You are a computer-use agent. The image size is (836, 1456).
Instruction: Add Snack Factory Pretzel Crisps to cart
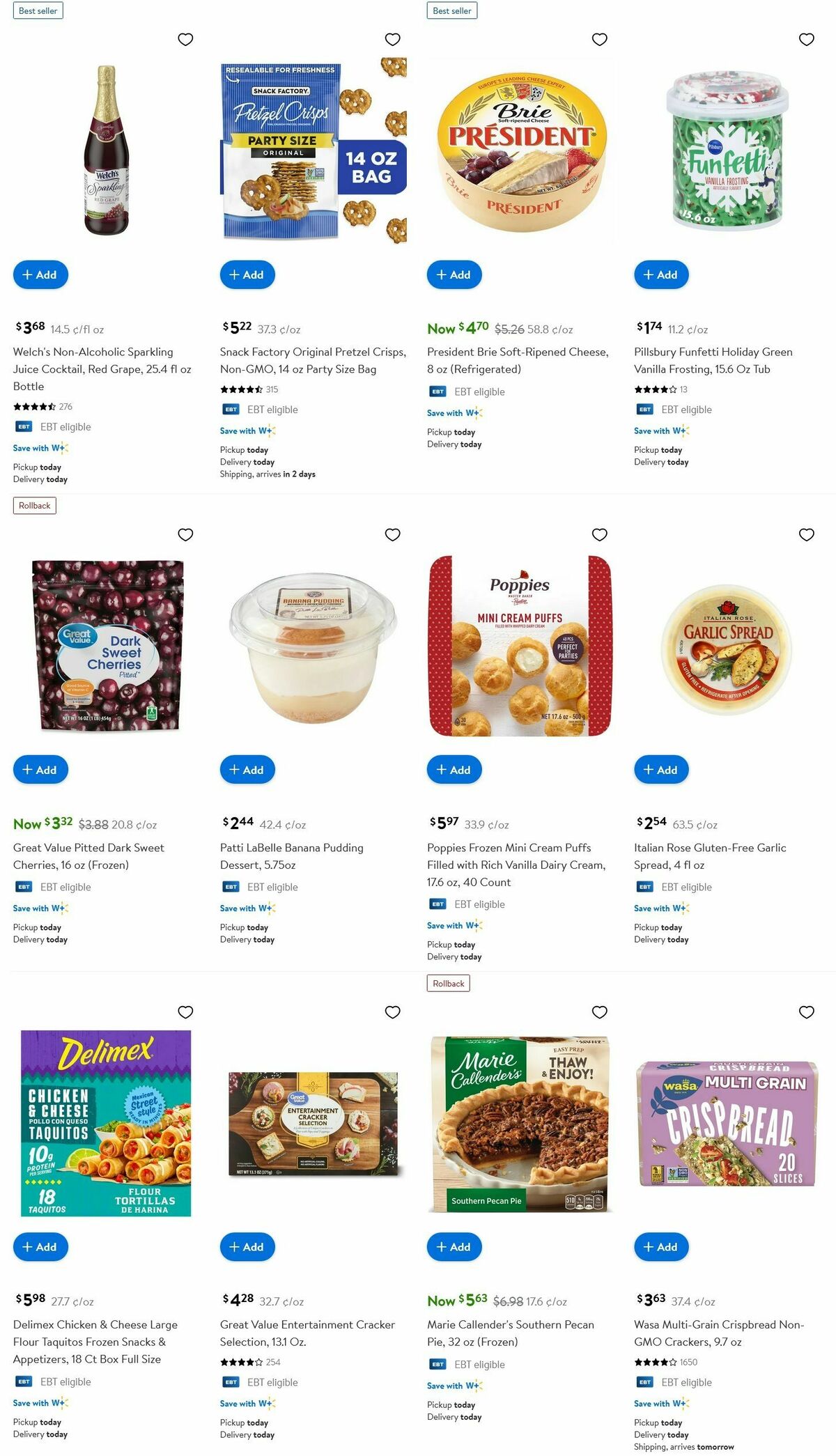(247, 274)
